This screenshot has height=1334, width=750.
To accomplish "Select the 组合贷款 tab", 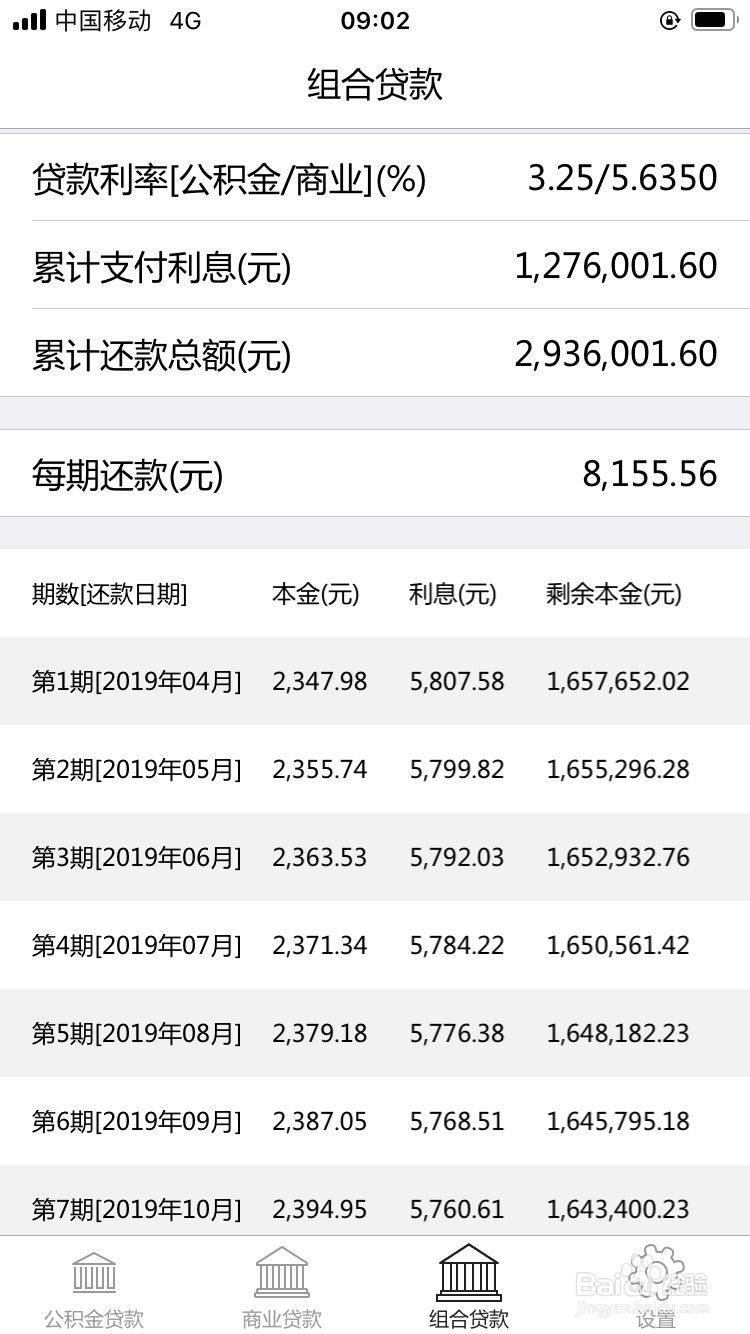I will 469,1286.
